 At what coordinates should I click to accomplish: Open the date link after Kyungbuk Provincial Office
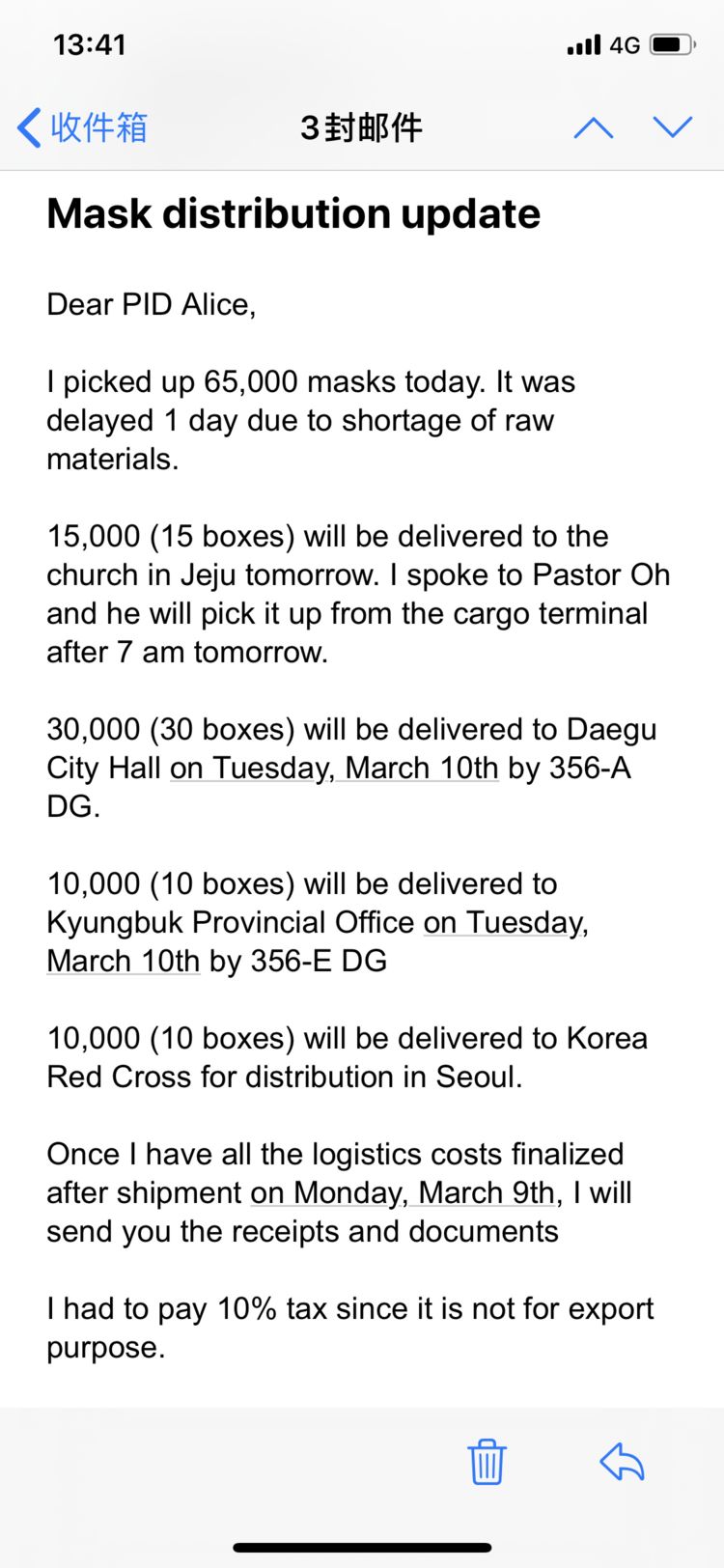(506, 922)
